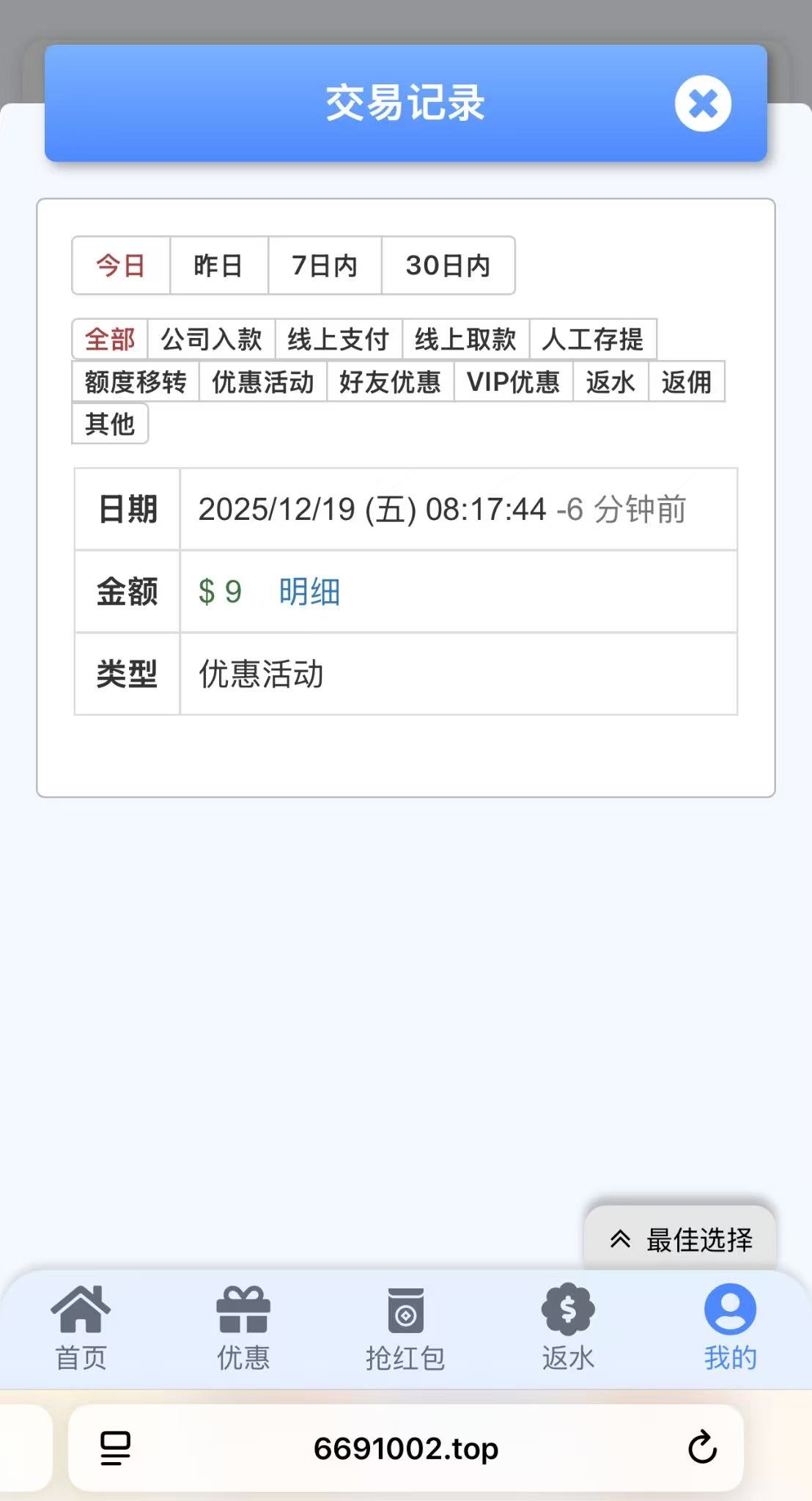Filter by 额度移转 type

pos(136,382)
